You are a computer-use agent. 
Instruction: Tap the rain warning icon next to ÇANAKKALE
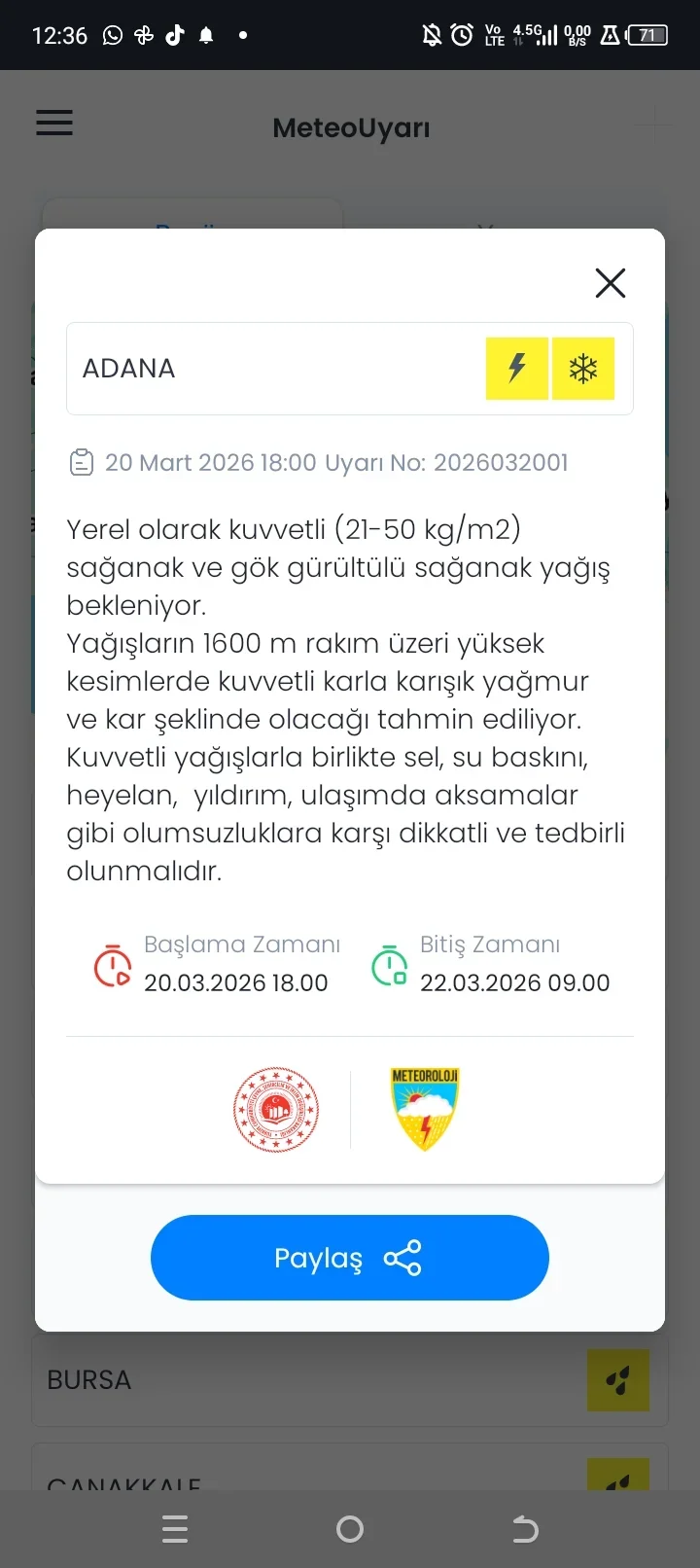618,1479
